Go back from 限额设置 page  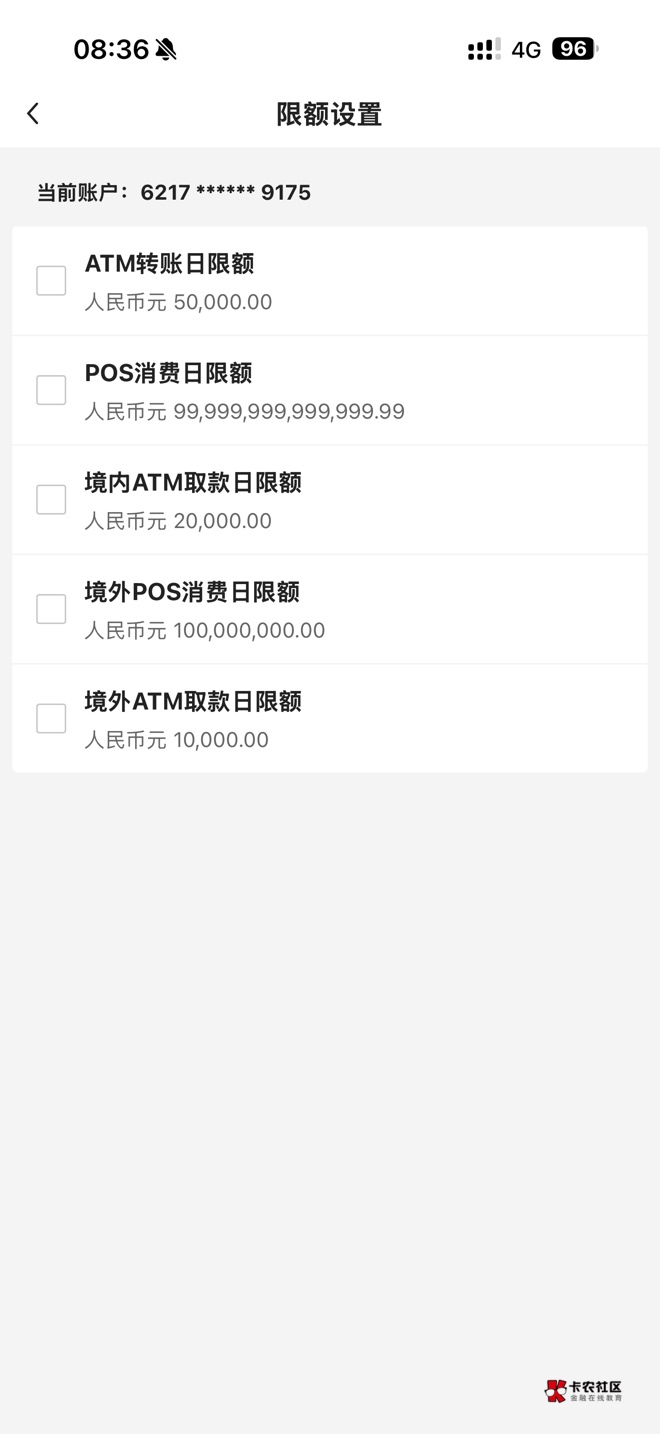pyautogui.click(x=33, y=114)
